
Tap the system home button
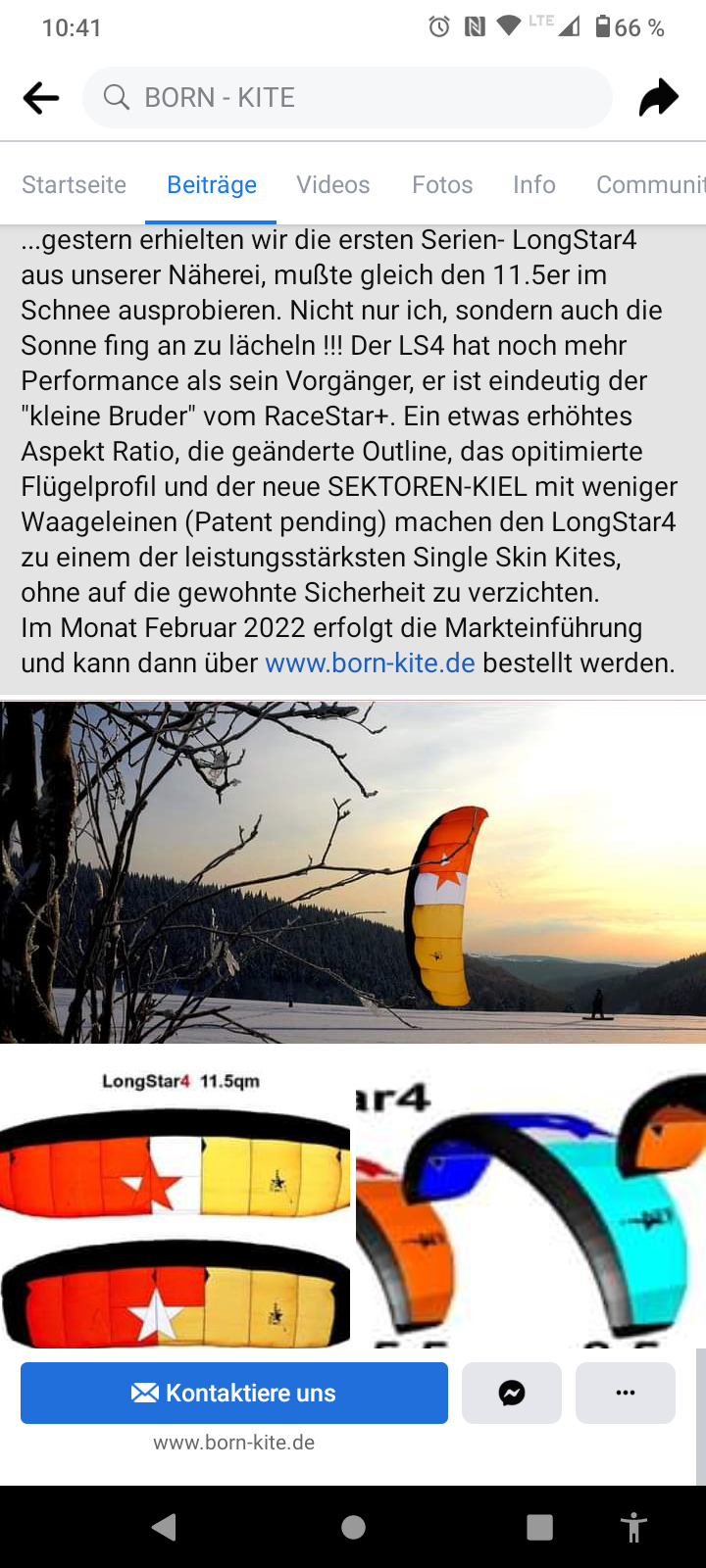pos(353,1527)
